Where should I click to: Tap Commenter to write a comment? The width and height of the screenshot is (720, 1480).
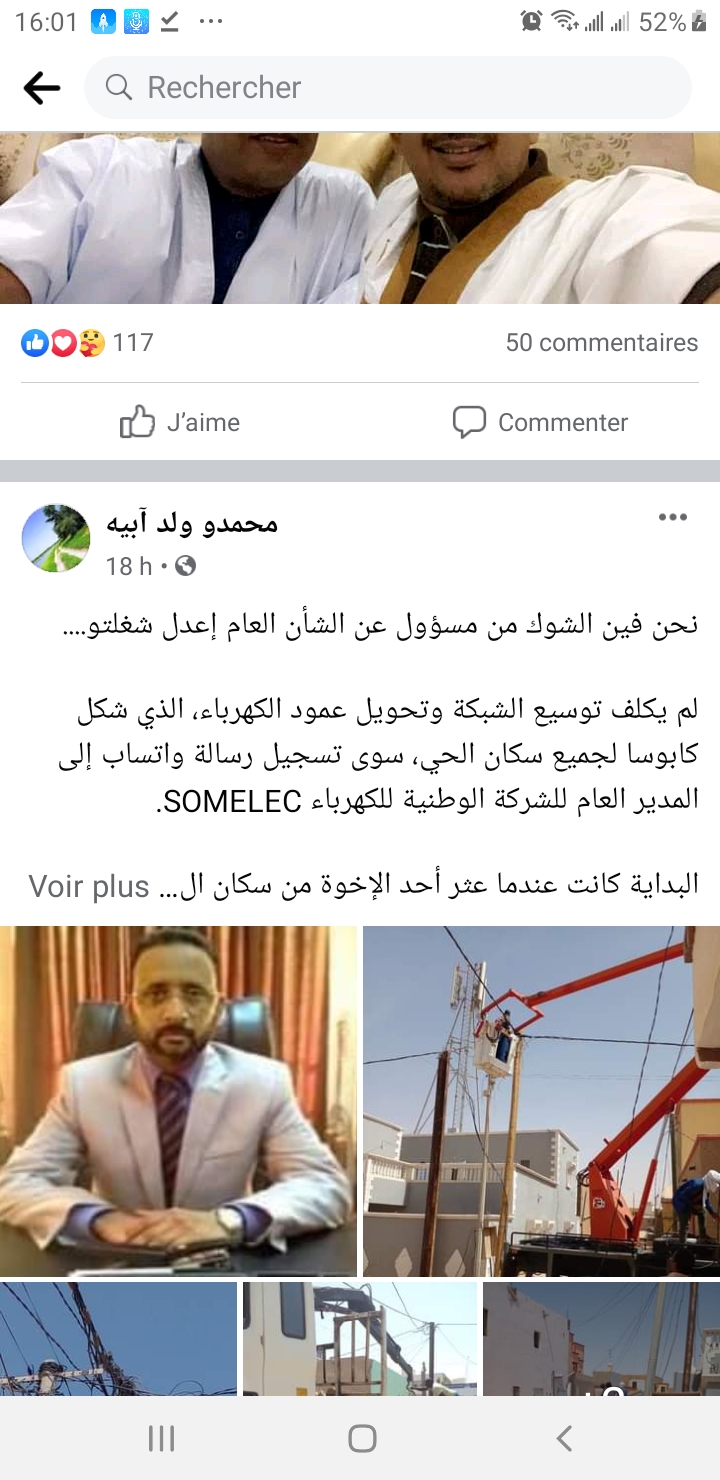(x=540, y=422)
